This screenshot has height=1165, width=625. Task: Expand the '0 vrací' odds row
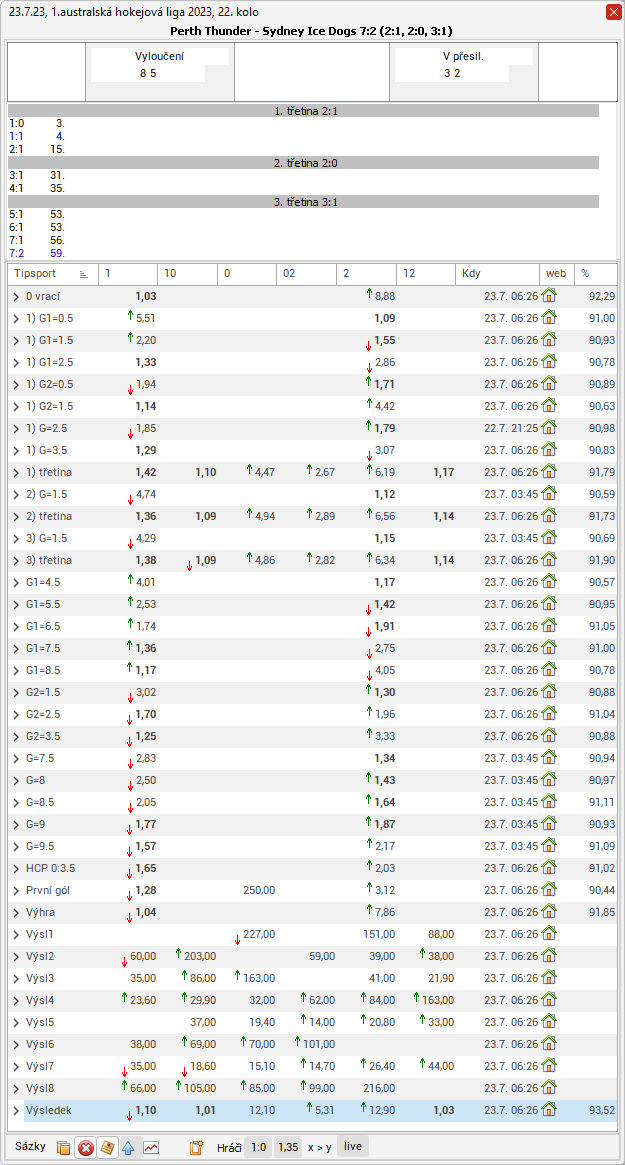16,296
